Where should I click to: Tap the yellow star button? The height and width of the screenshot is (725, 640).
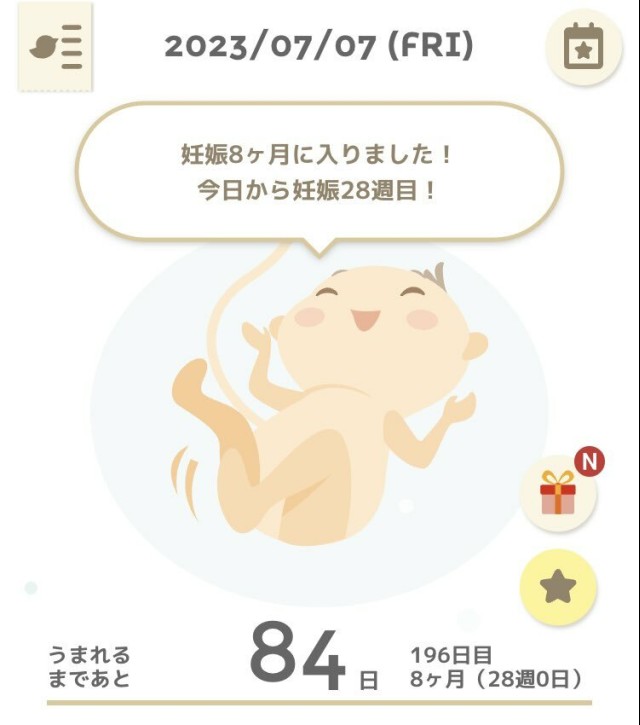pos(559,588)
